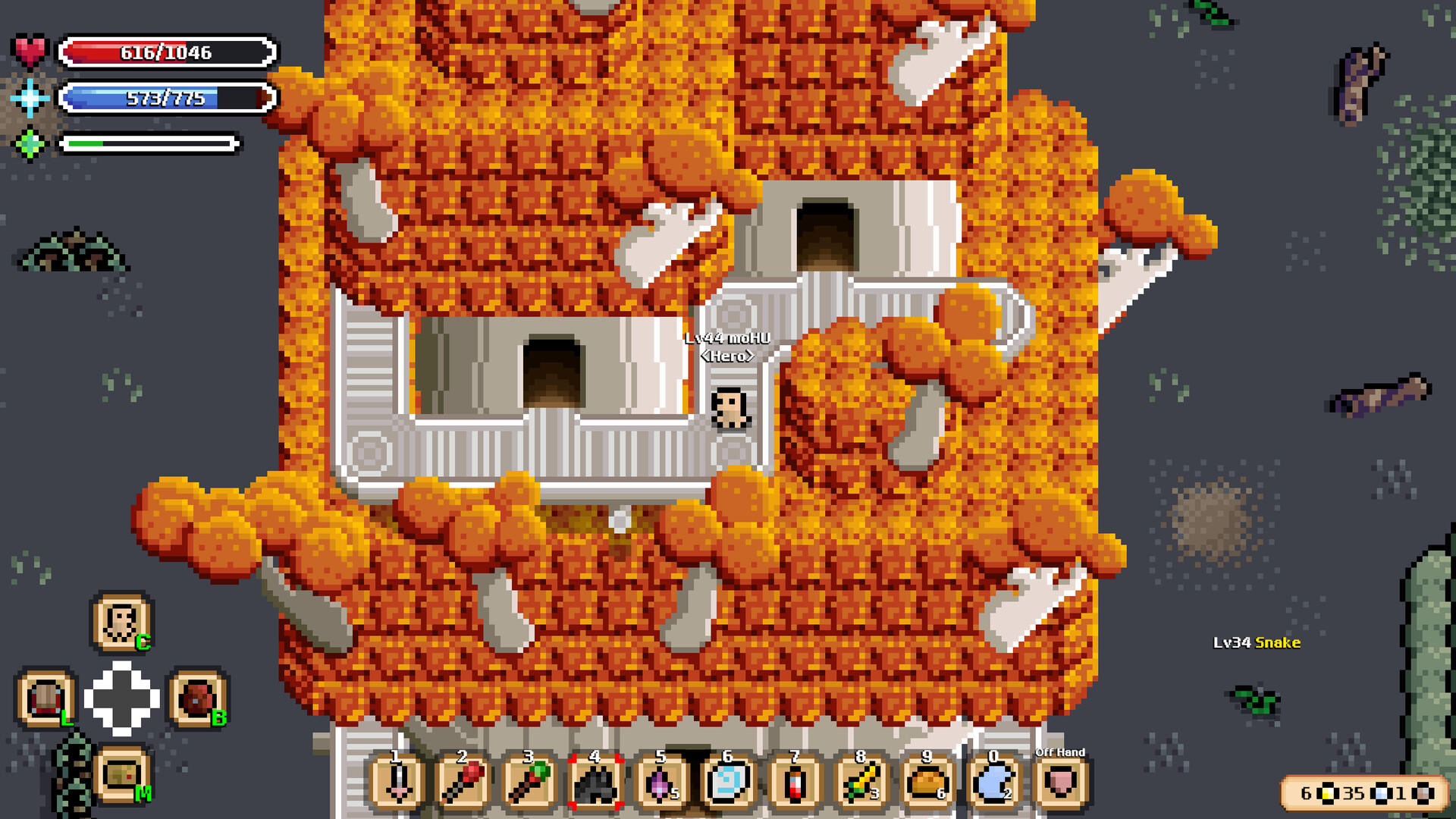This screenshot has width=1456, height=819.
Task: Use the blue swirl orb in slot 6
Action: (728, 782)
